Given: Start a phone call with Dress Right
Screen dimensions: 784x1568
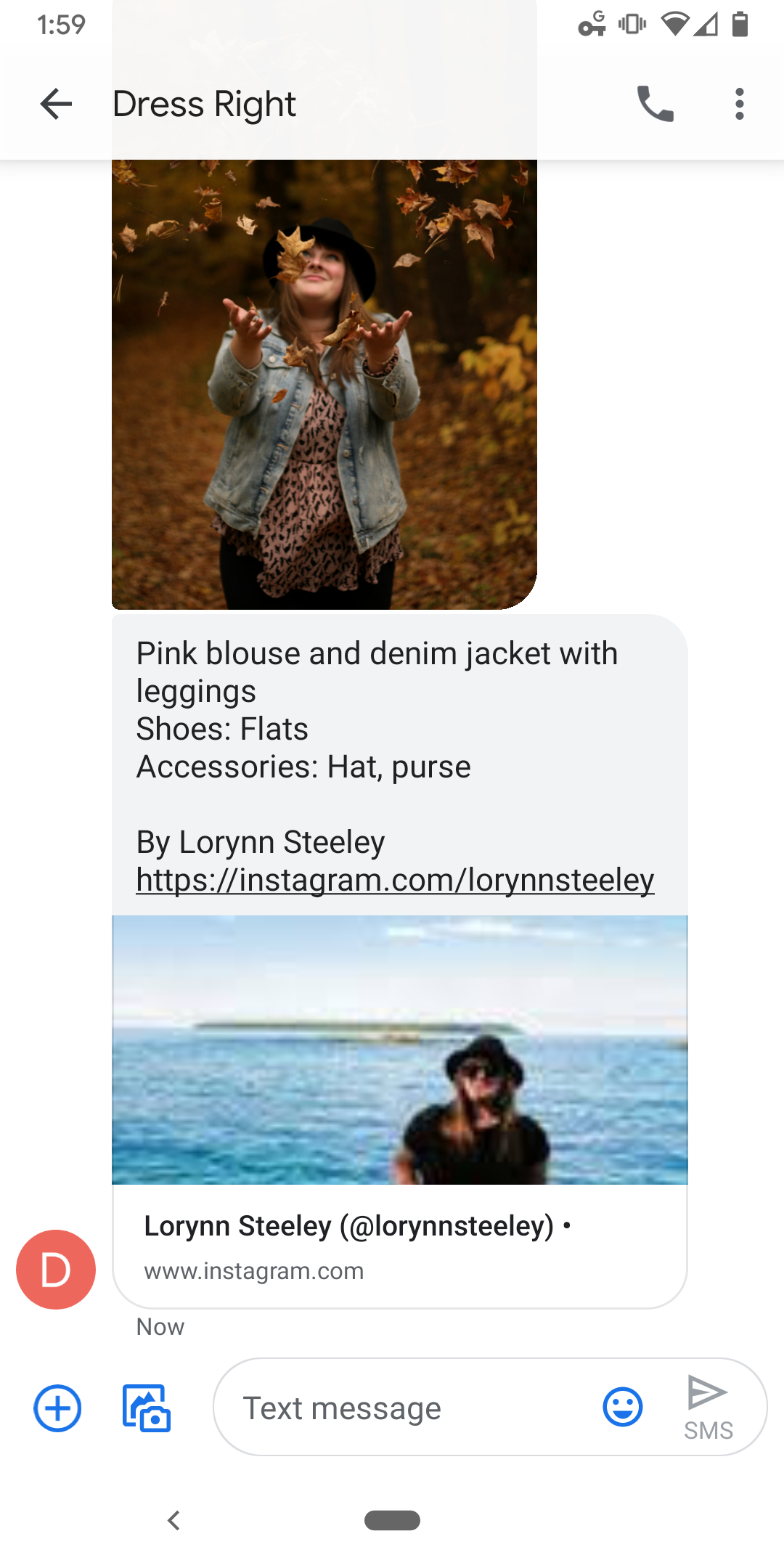Looking at the screenshot, I should (656, 104).
